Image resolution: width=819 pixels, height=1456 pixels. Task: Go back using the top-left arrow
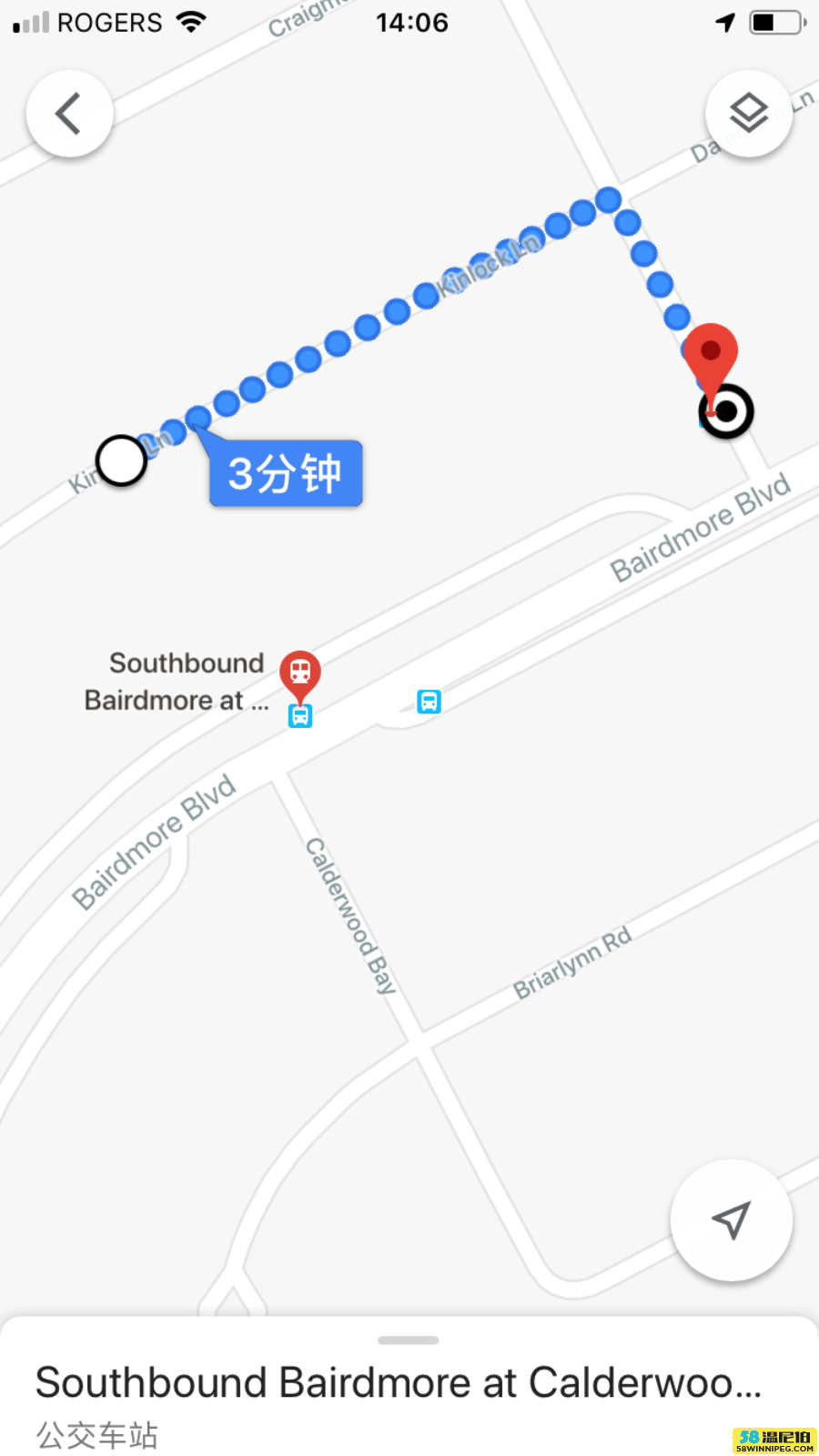click(69, 114)
